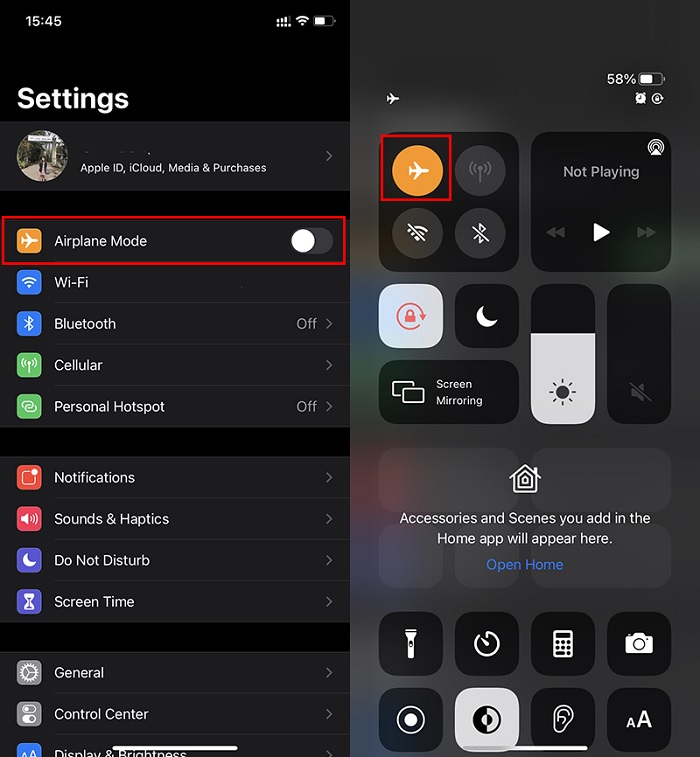Open Cellular settings

[x=174, y=365]
